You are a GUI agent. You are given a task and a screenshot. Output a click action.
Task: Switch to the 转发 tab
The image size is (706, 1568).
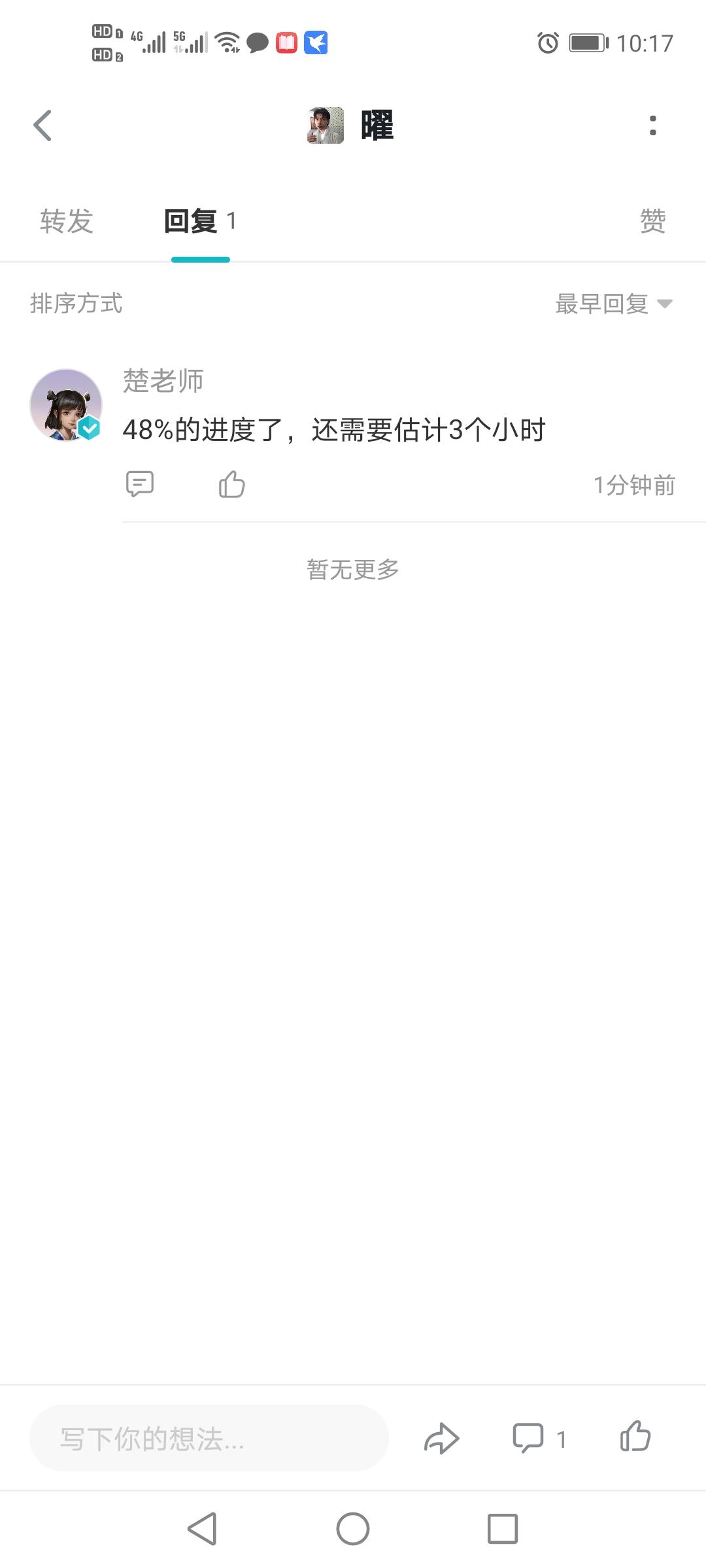pyautogui.click(x=67, y=221)
